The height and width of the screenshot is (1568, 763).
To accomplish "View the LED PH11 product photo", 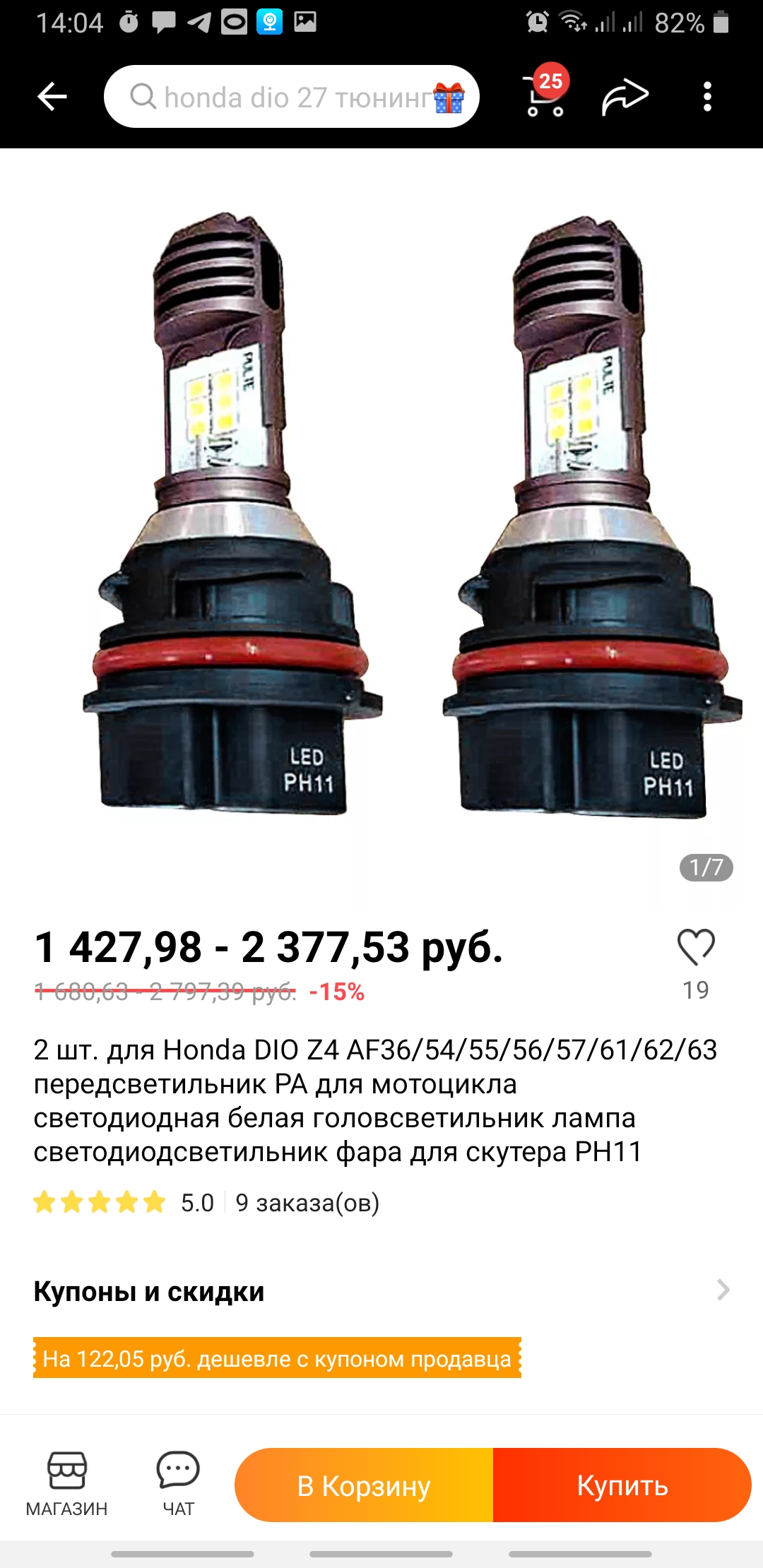I will [x=381, y=516].
